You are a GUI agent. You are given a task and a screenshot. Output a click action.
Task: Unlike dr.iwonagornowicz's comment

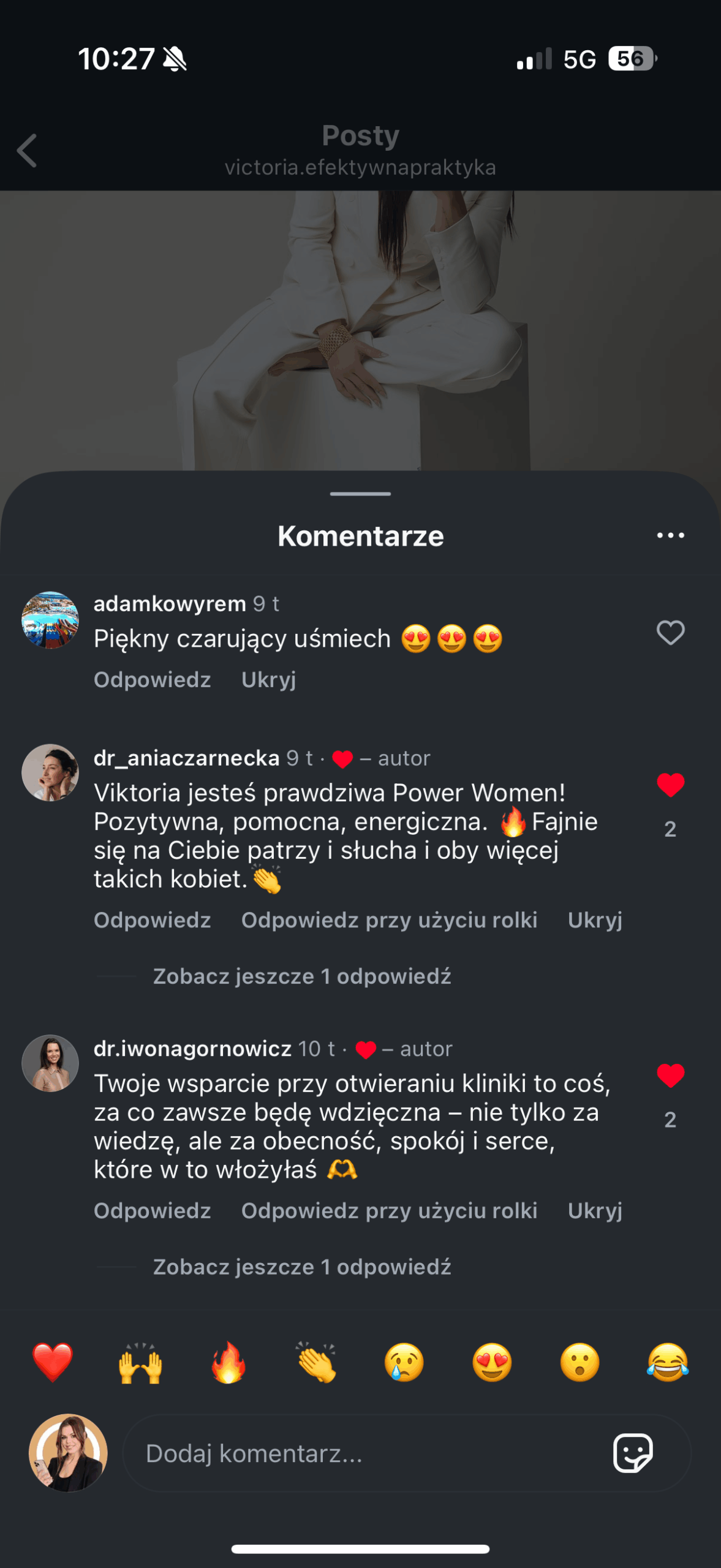coord(670,1076)
